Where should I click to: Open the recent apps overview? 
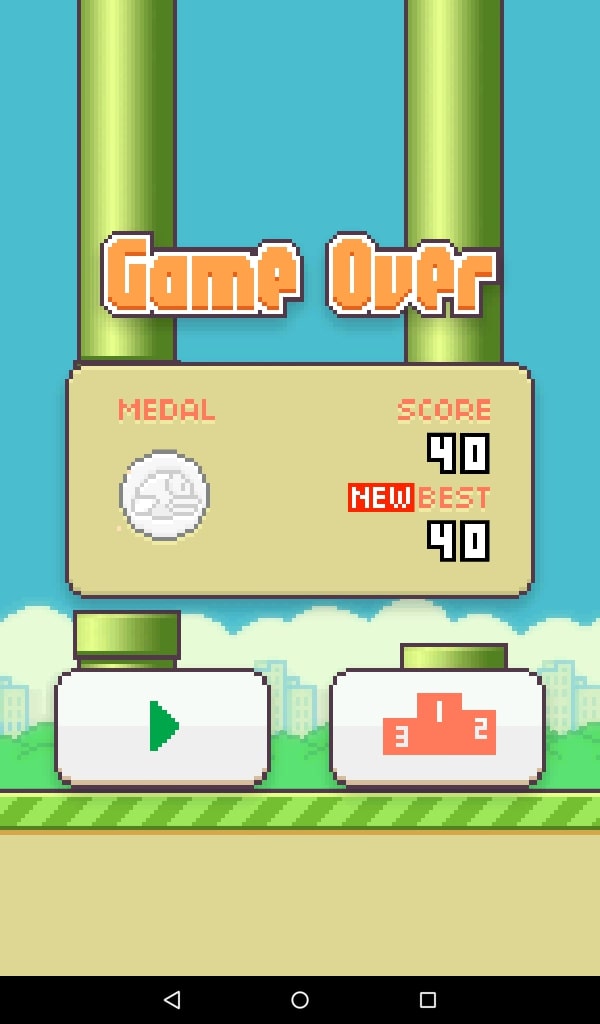[428, 999]
